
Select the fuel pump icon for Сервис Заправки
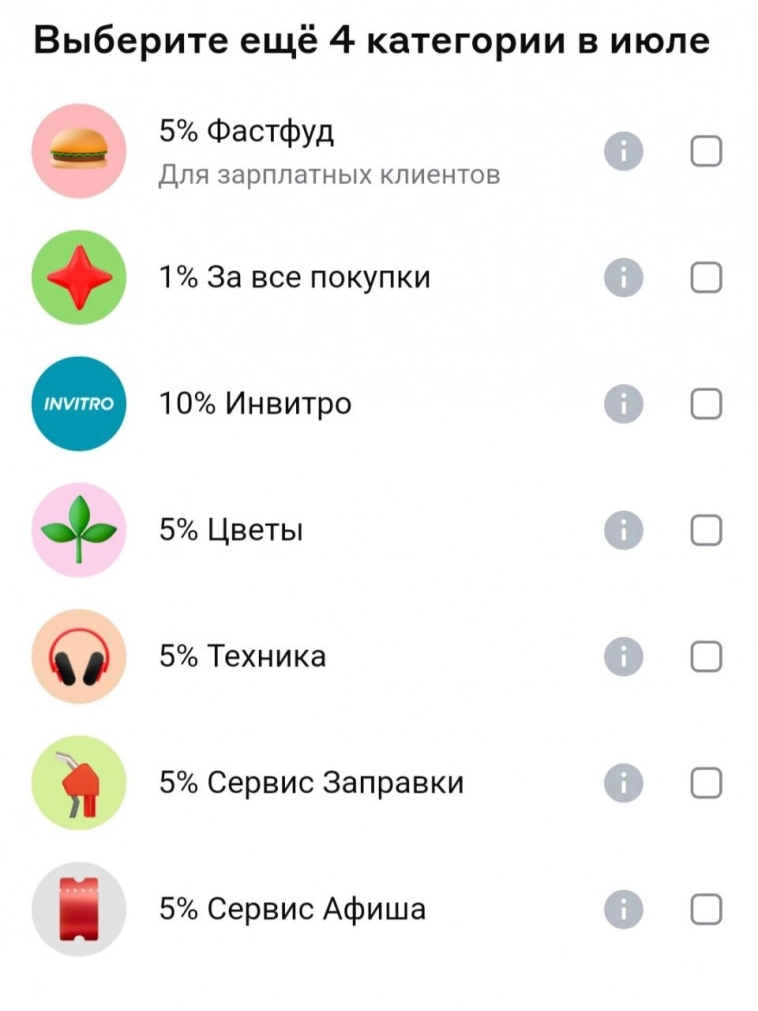click(x=79, y=782)
